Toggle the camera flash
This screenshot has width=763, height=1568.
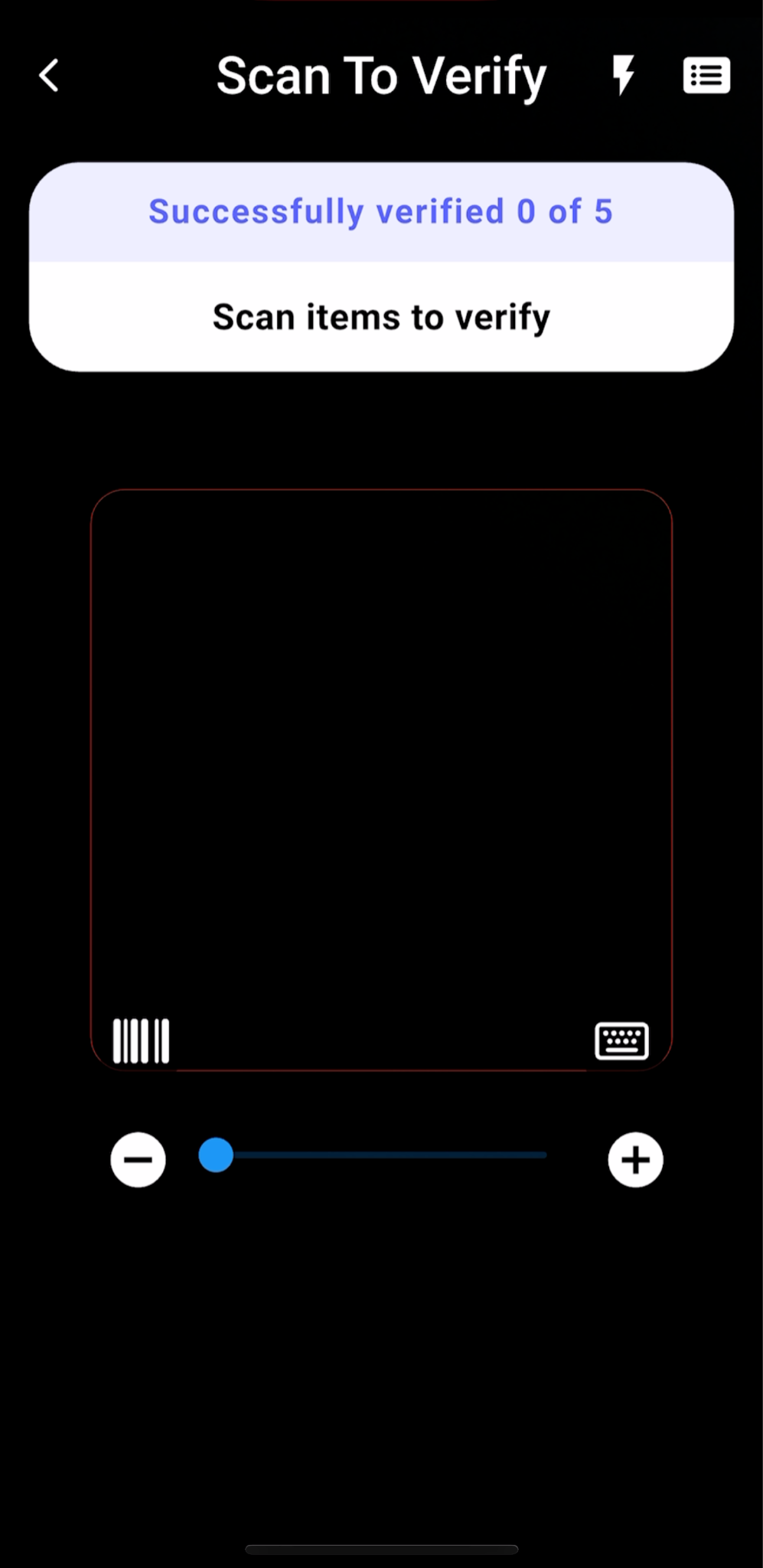(623, 75)
